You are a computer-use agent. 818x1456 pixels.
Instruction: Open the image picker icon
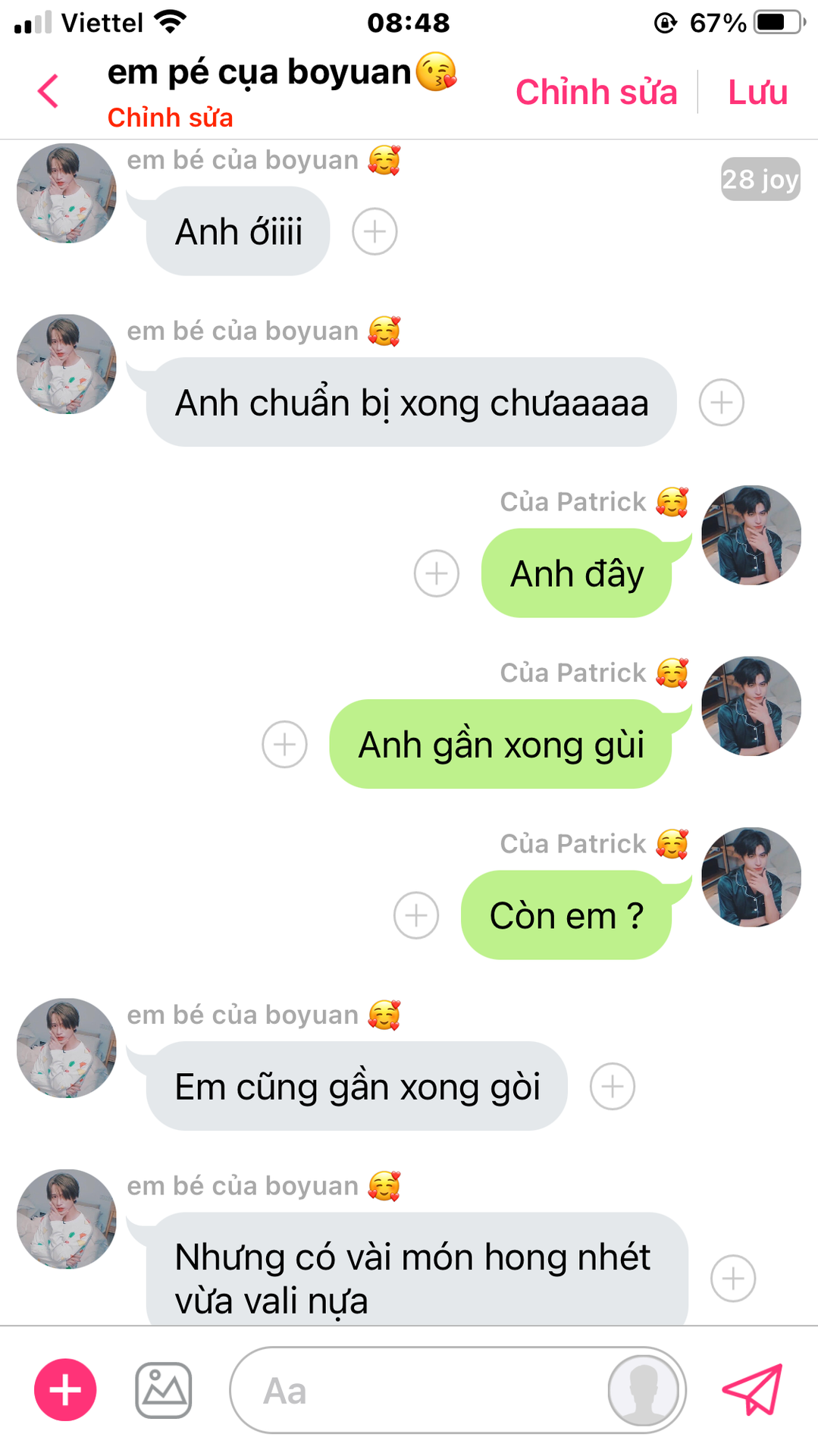coord(164,1389)
